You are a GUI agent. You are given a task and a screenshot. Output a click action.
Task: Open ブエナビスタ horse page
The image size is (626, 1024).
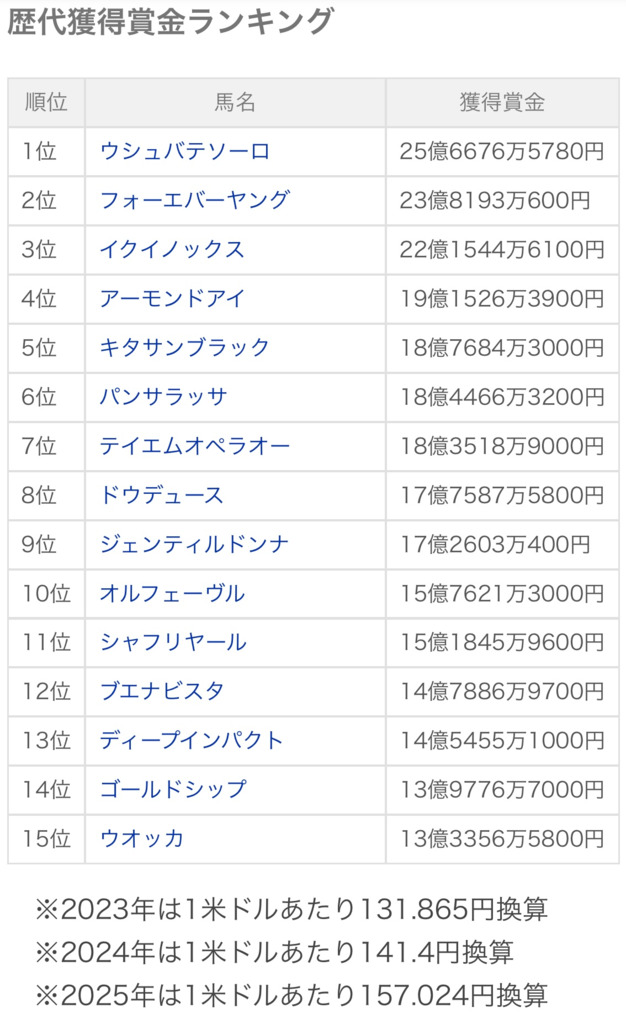162,691
